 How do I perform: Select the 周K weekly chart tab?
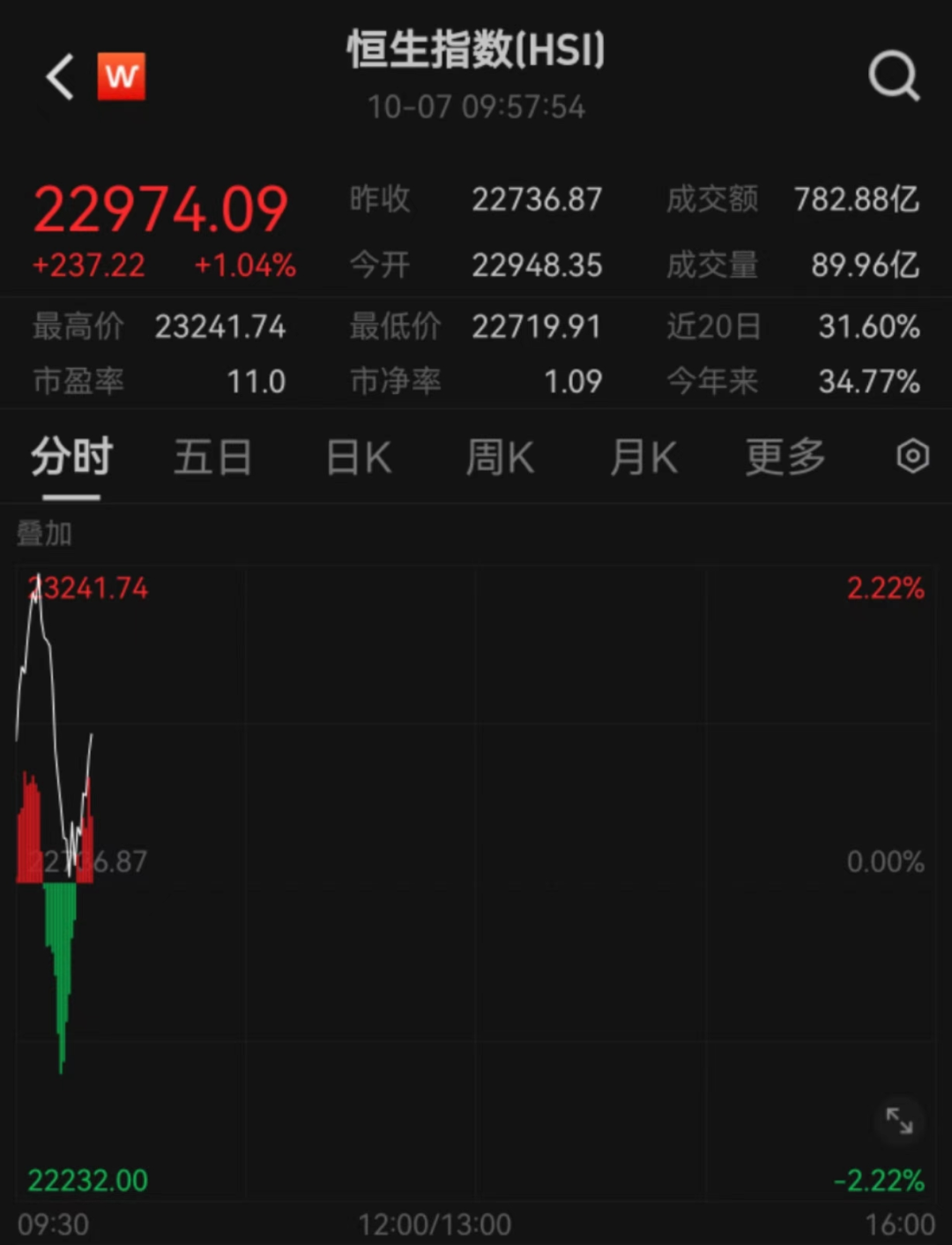pos(499,458)
